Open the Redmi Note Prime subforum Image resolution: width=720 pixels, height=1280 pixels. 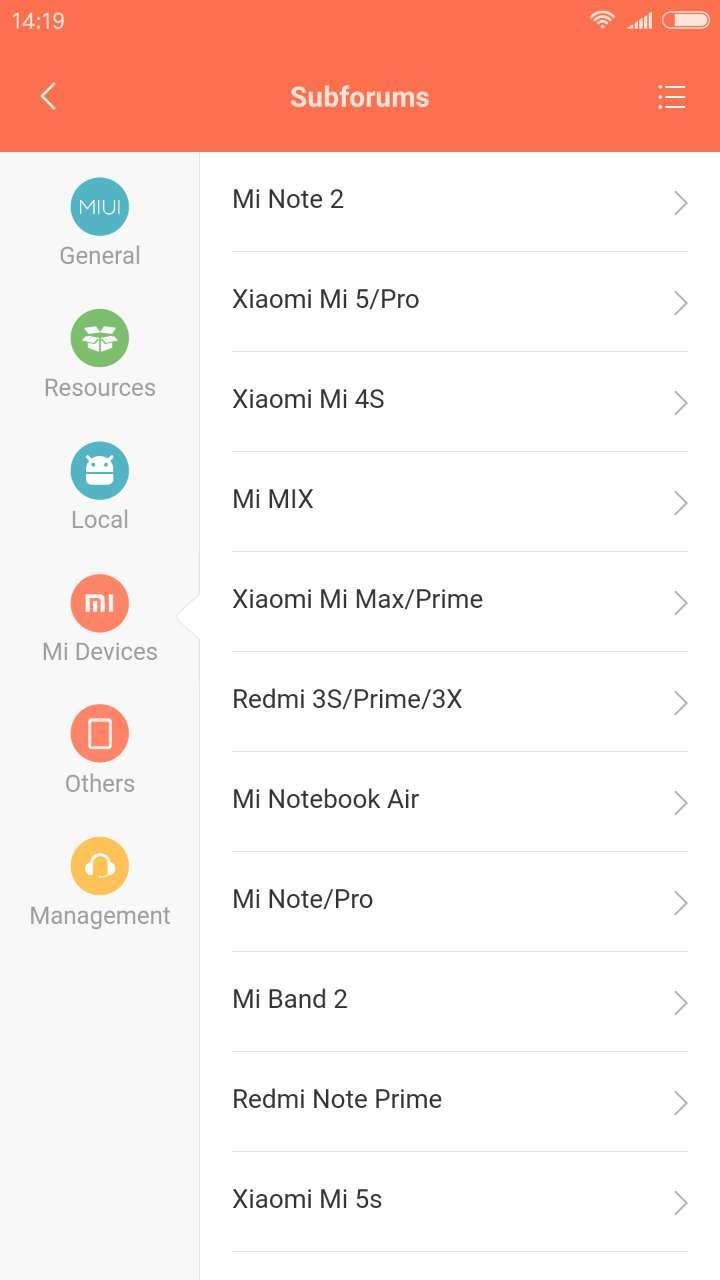click(x=460, y=1101)
